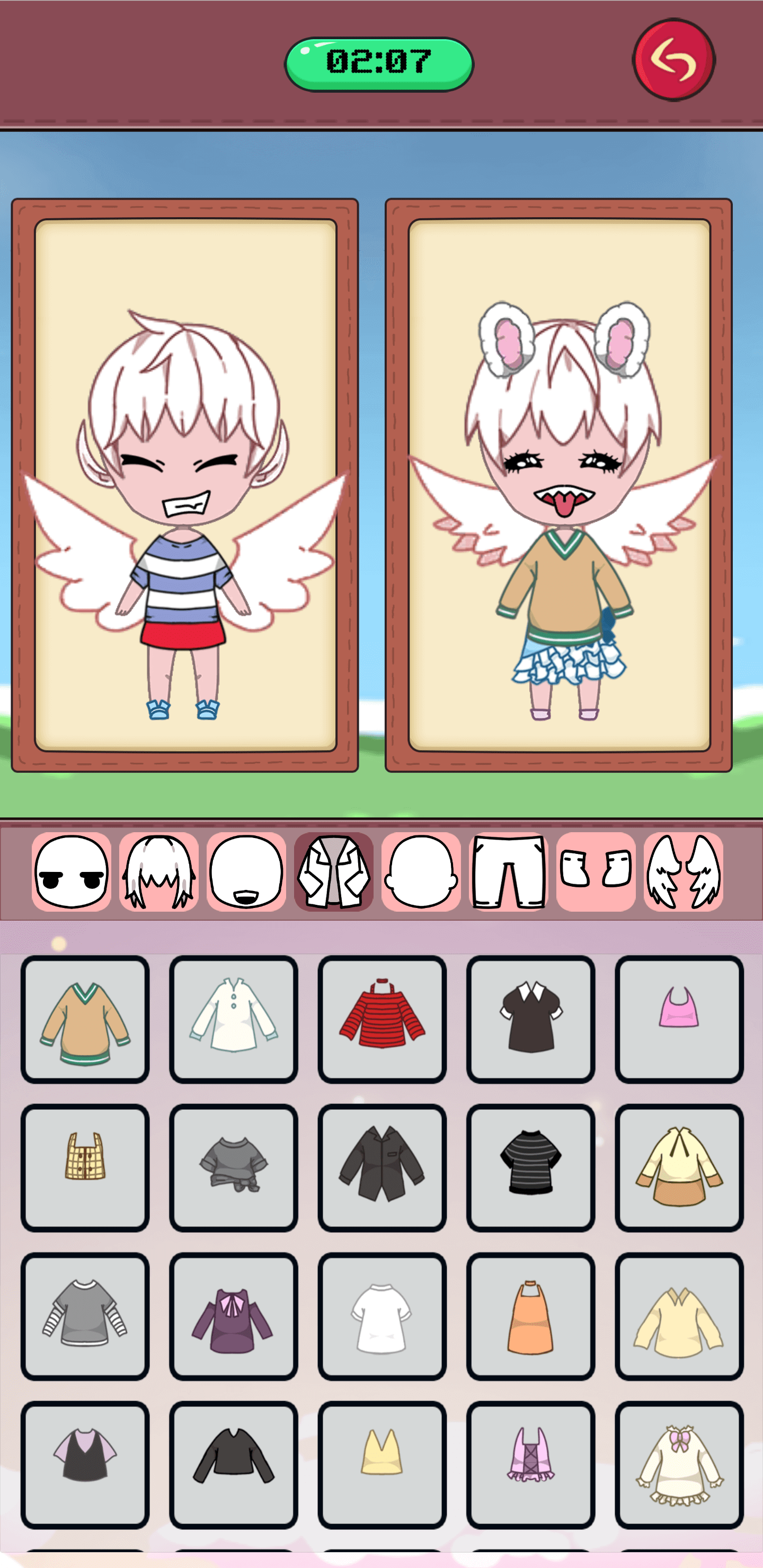Switch to the wings category tab
This screenshot has width=763, height=1568.
pos(683,871)
